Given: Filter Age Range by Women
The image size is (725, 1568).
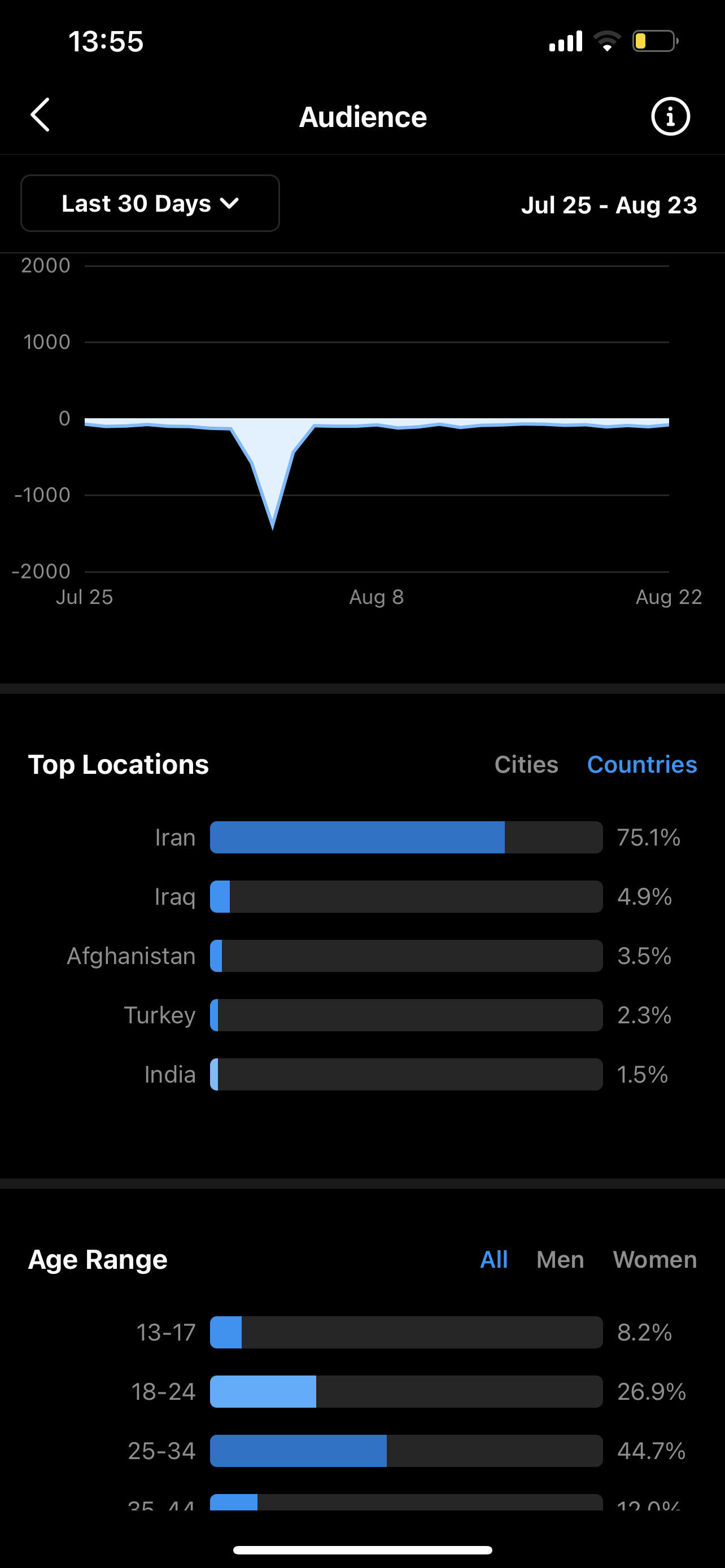Looking at the screenshot, I should click(x=655, y=1259).
